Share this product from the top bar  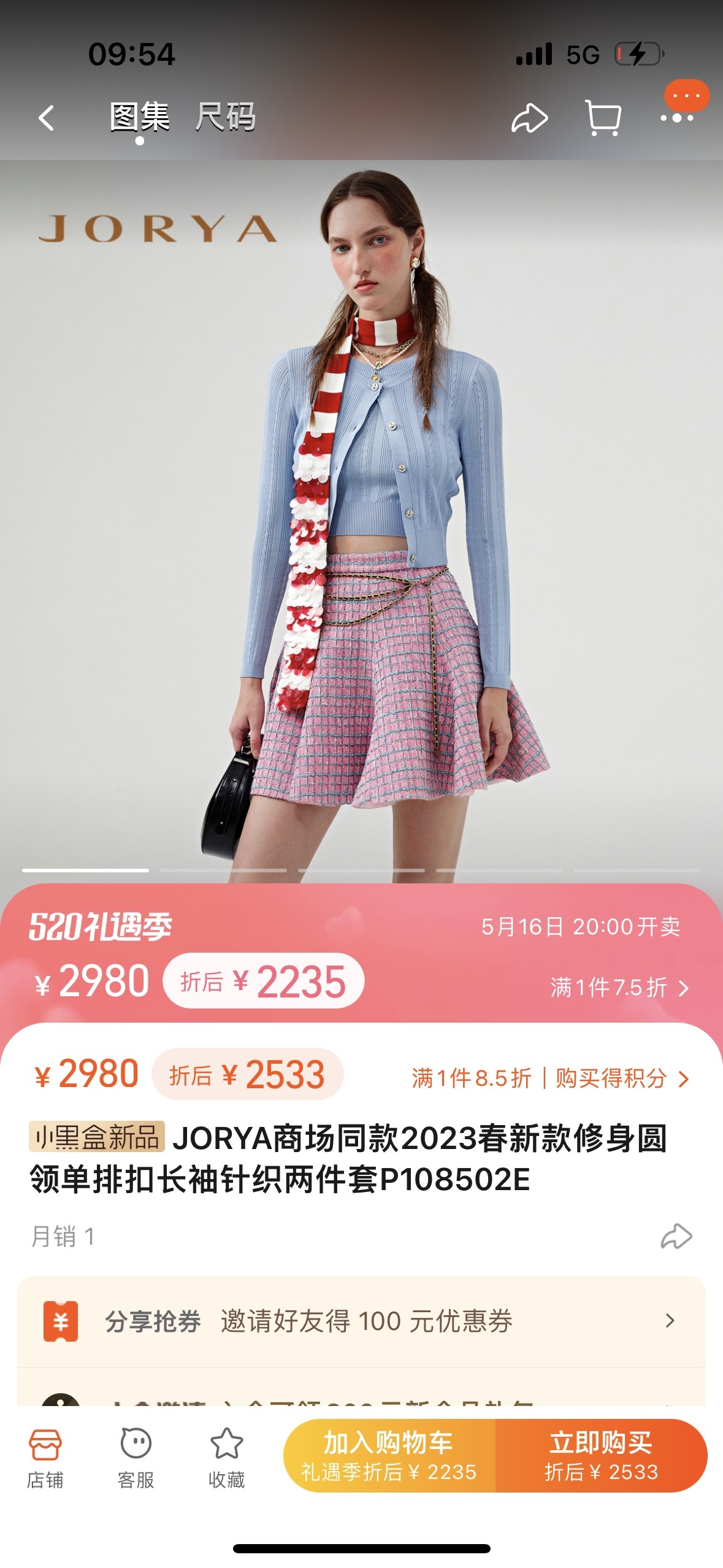[x=529, y=118]
